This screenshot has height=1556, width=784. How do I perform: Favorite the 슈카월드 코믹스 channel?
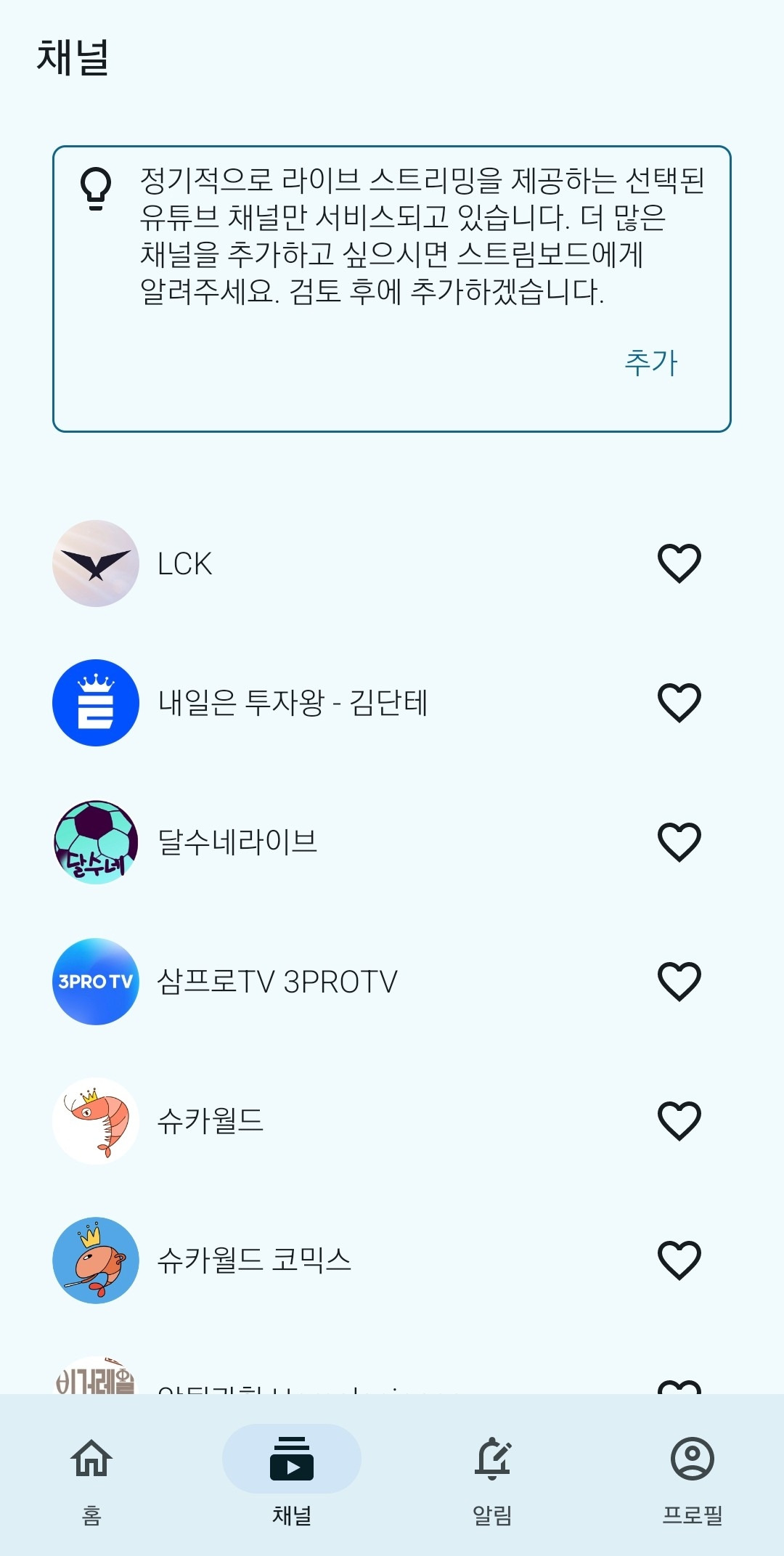click(x=679, y=1260)
